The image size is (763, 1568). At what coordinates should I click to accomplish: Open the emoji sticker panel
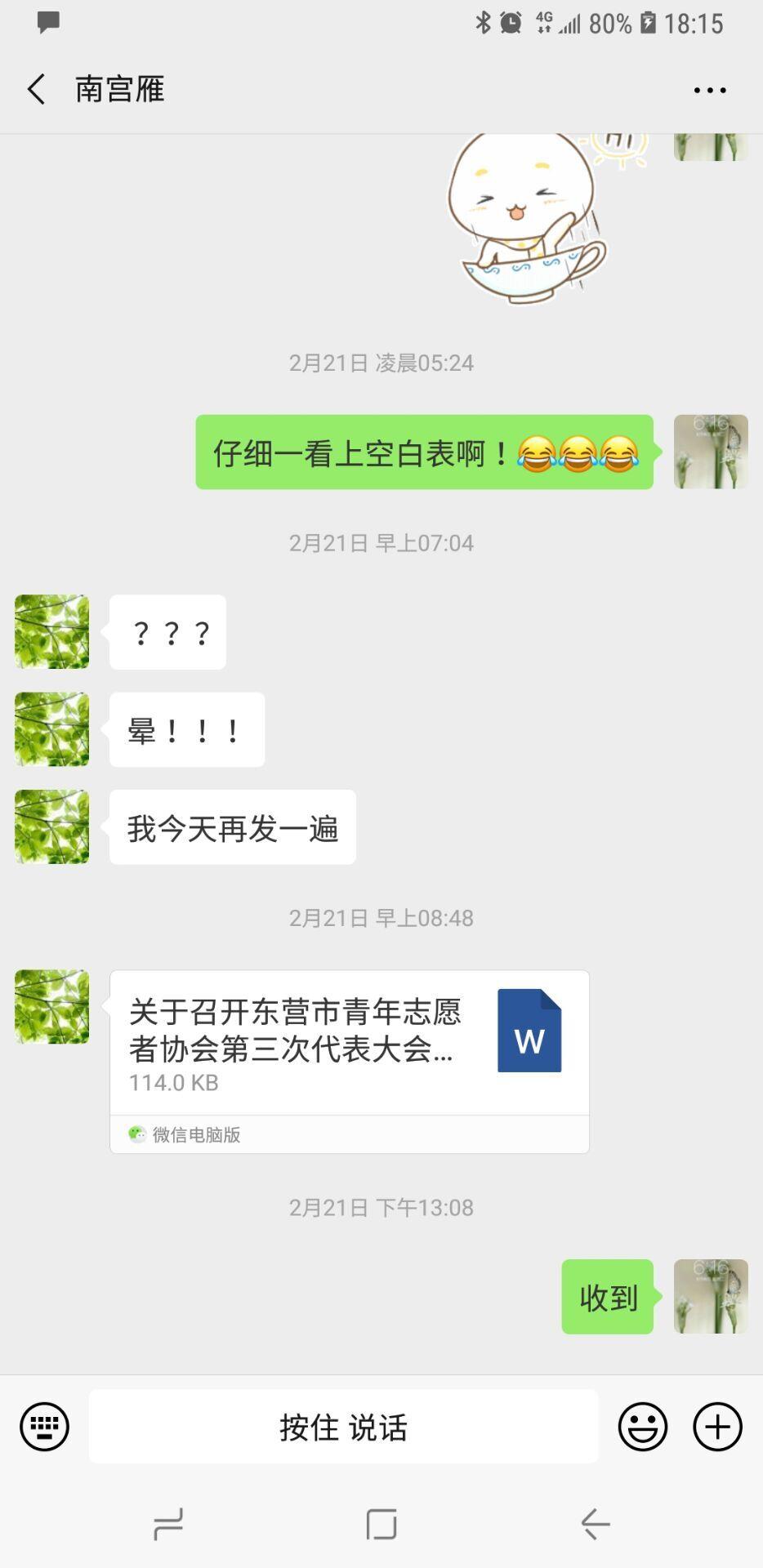[643, 1427]
